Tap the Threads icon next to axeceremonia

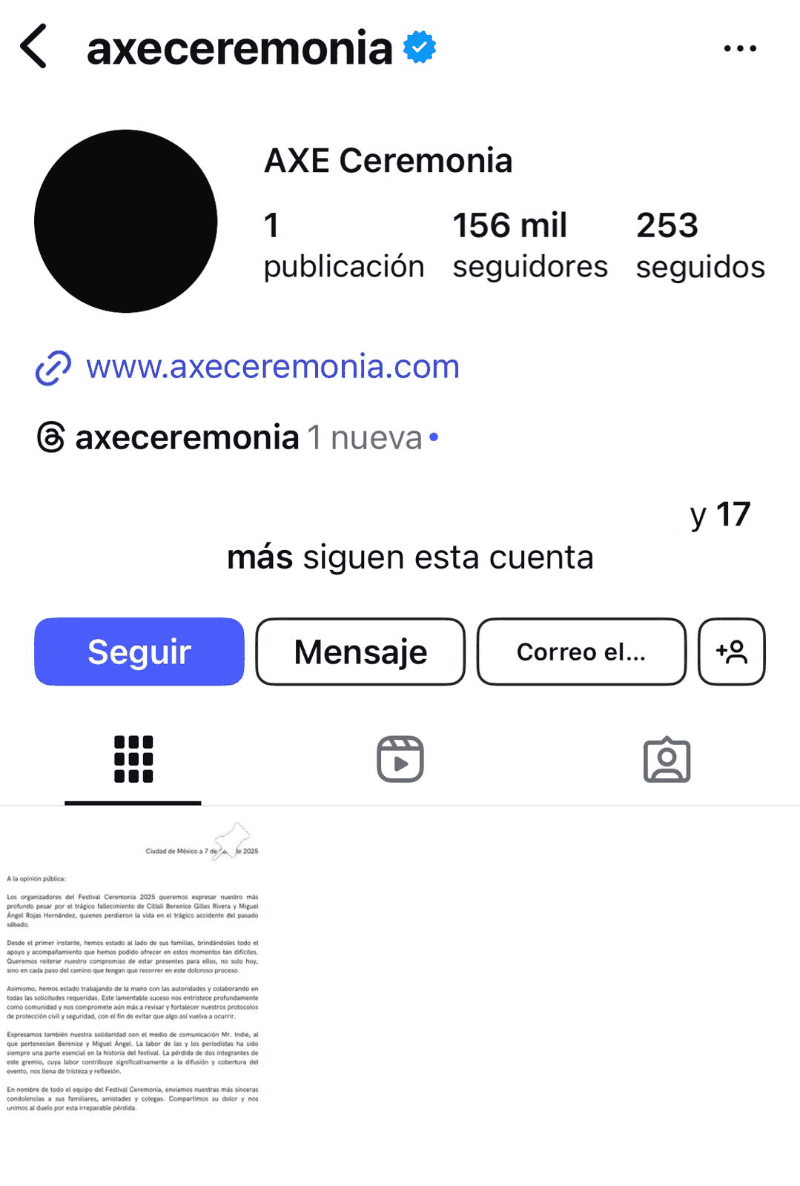49,436
